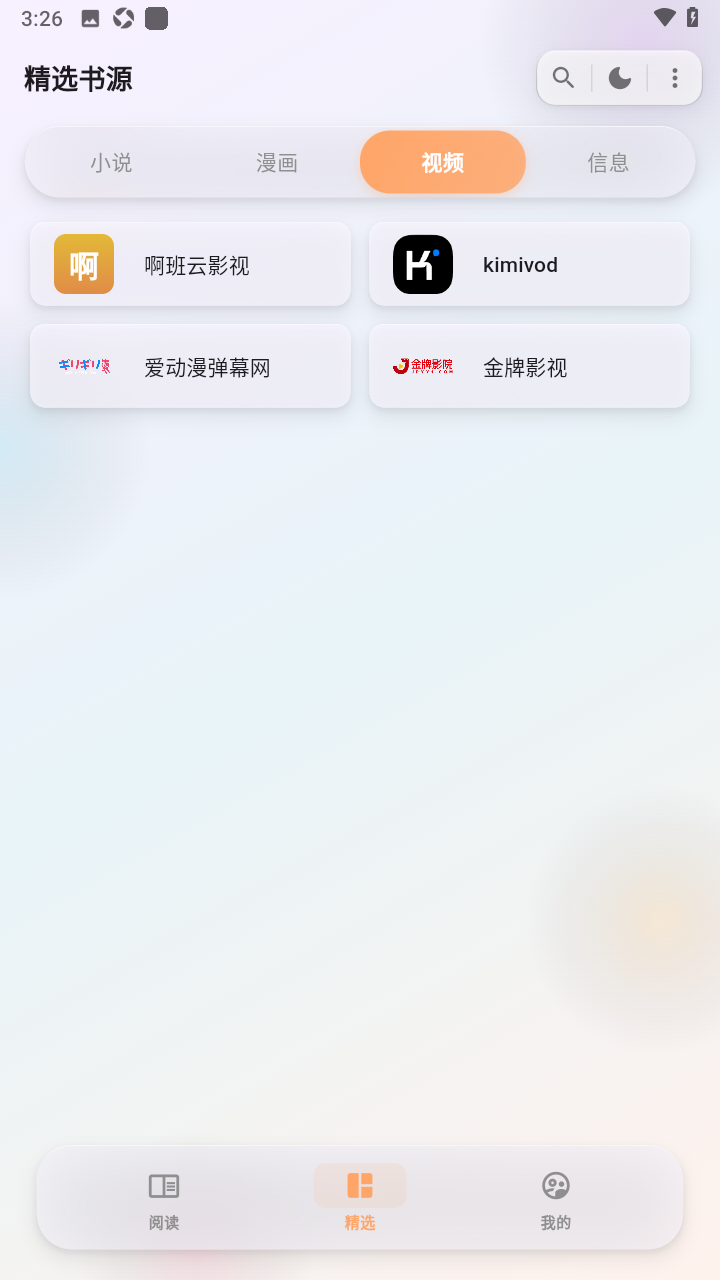Go to the 阅读 bottom tab
This screenshot has height=1280, width=720.
tap(164, 1199)
